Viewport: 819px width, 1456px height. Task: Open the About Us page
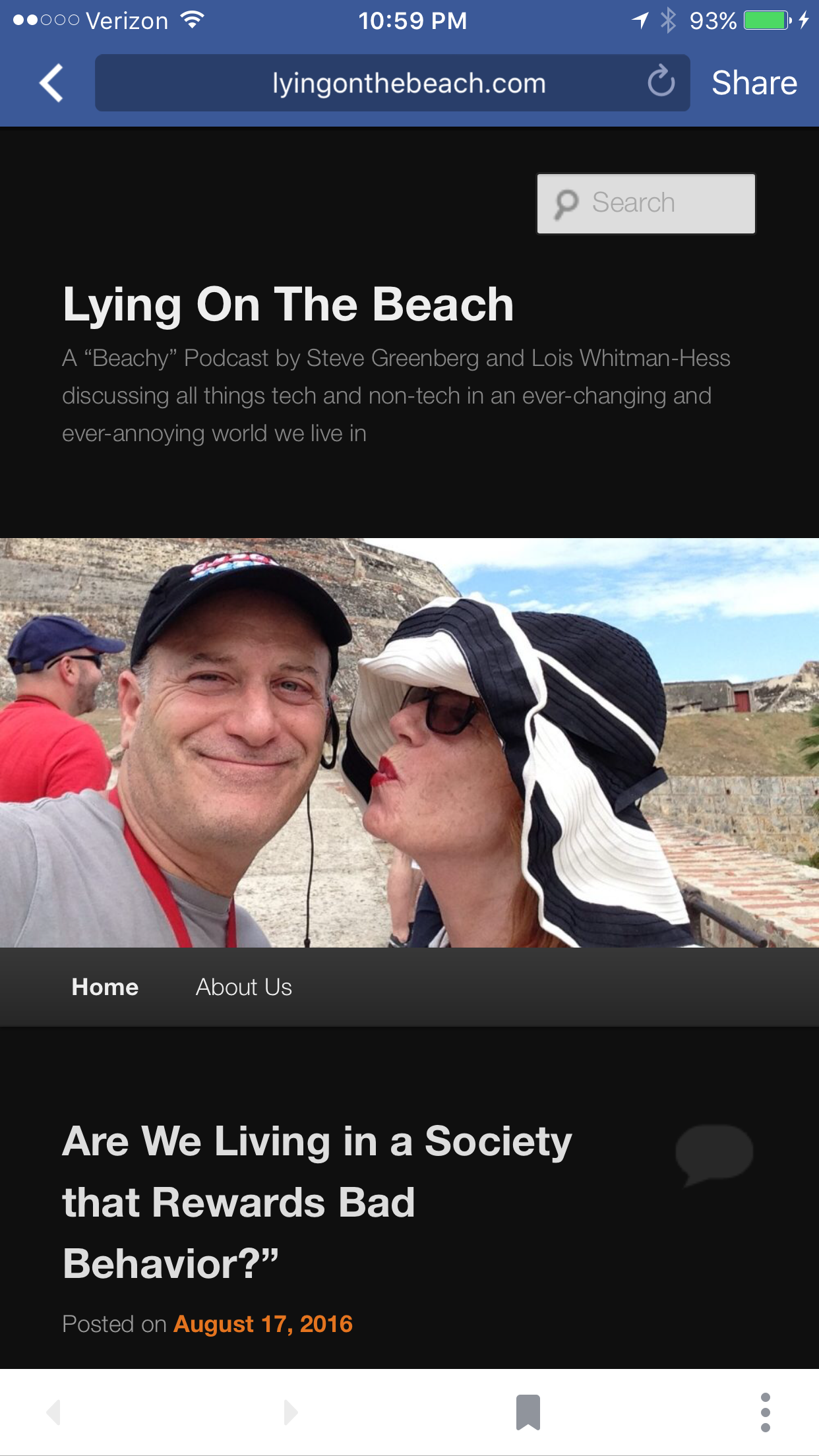pos(243,987)
